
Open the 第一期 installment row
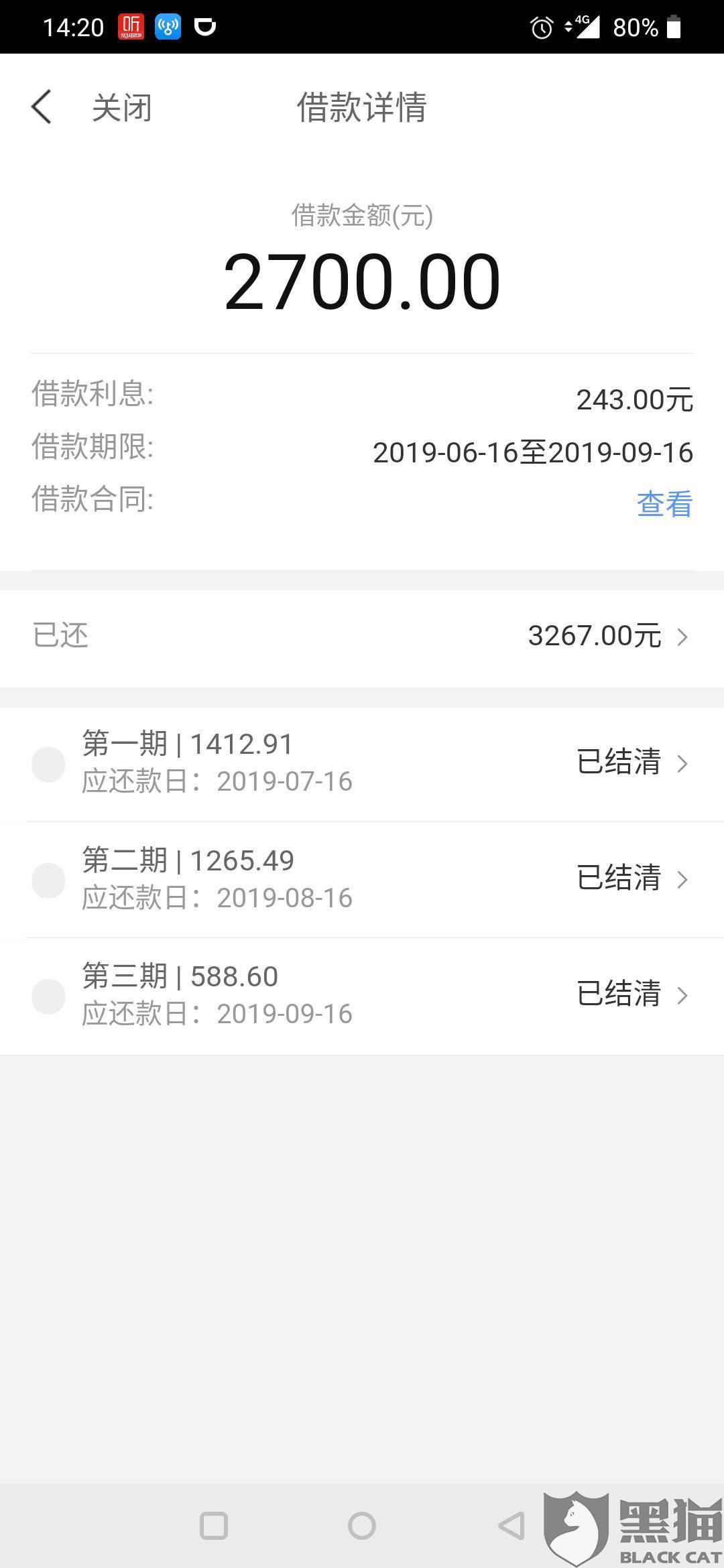tap(362, 763)
